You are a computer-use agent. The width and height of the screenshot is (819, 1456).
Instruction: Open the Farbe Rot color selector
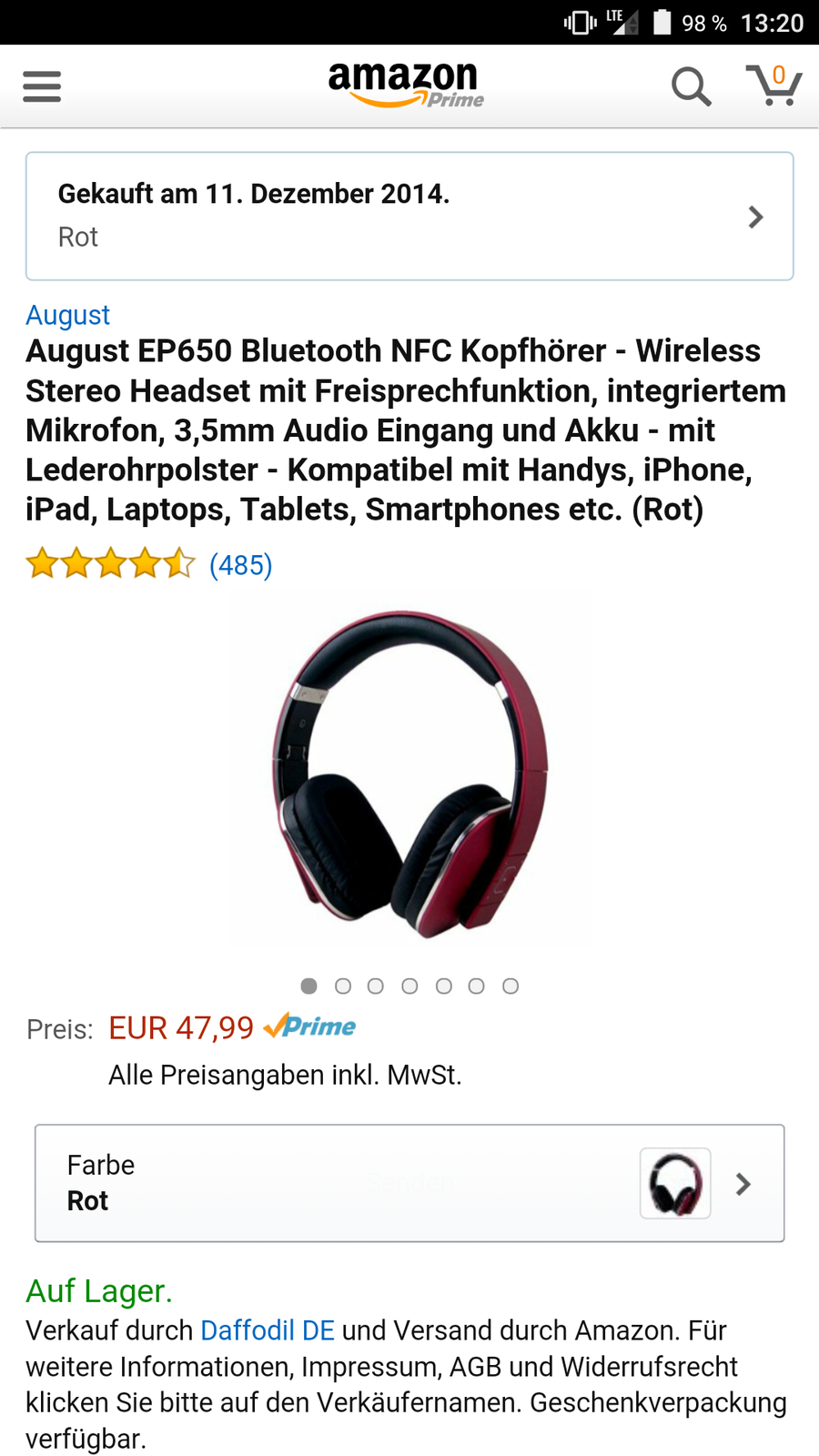coord(409,1183)
